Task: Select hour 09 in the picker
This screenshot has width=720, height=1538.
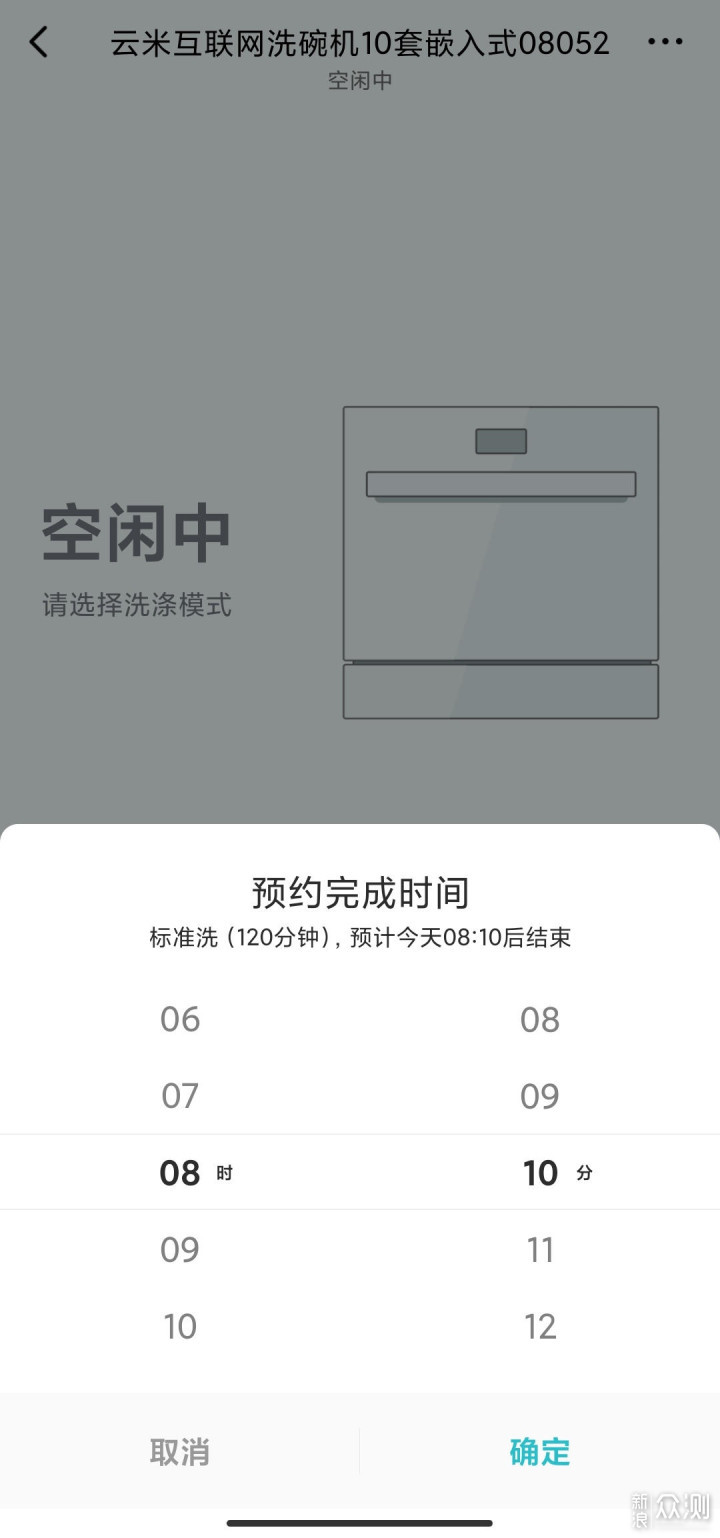Action: pyautogui.click(x=180, y=1249)
